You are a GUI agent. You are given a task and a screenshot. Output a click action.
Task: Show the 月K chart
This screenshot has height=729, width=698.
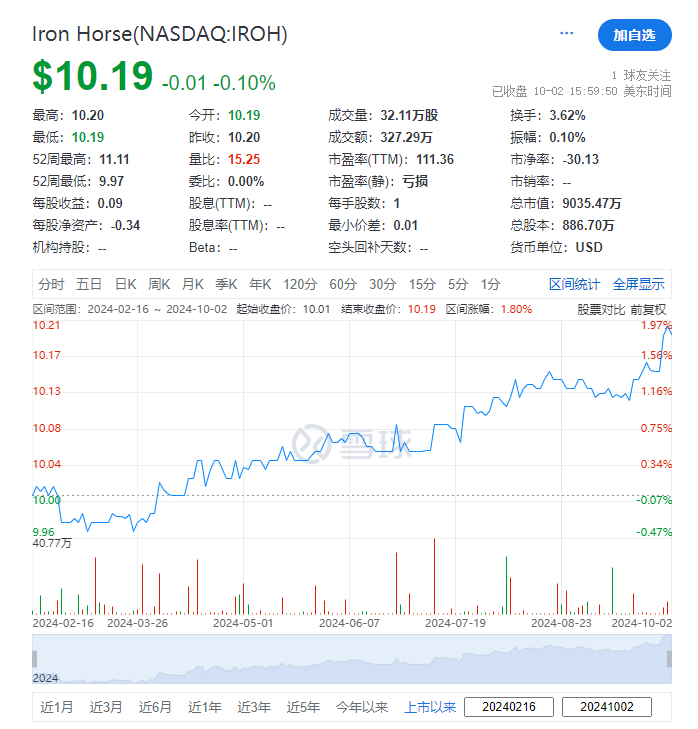[x=193, y=284]
